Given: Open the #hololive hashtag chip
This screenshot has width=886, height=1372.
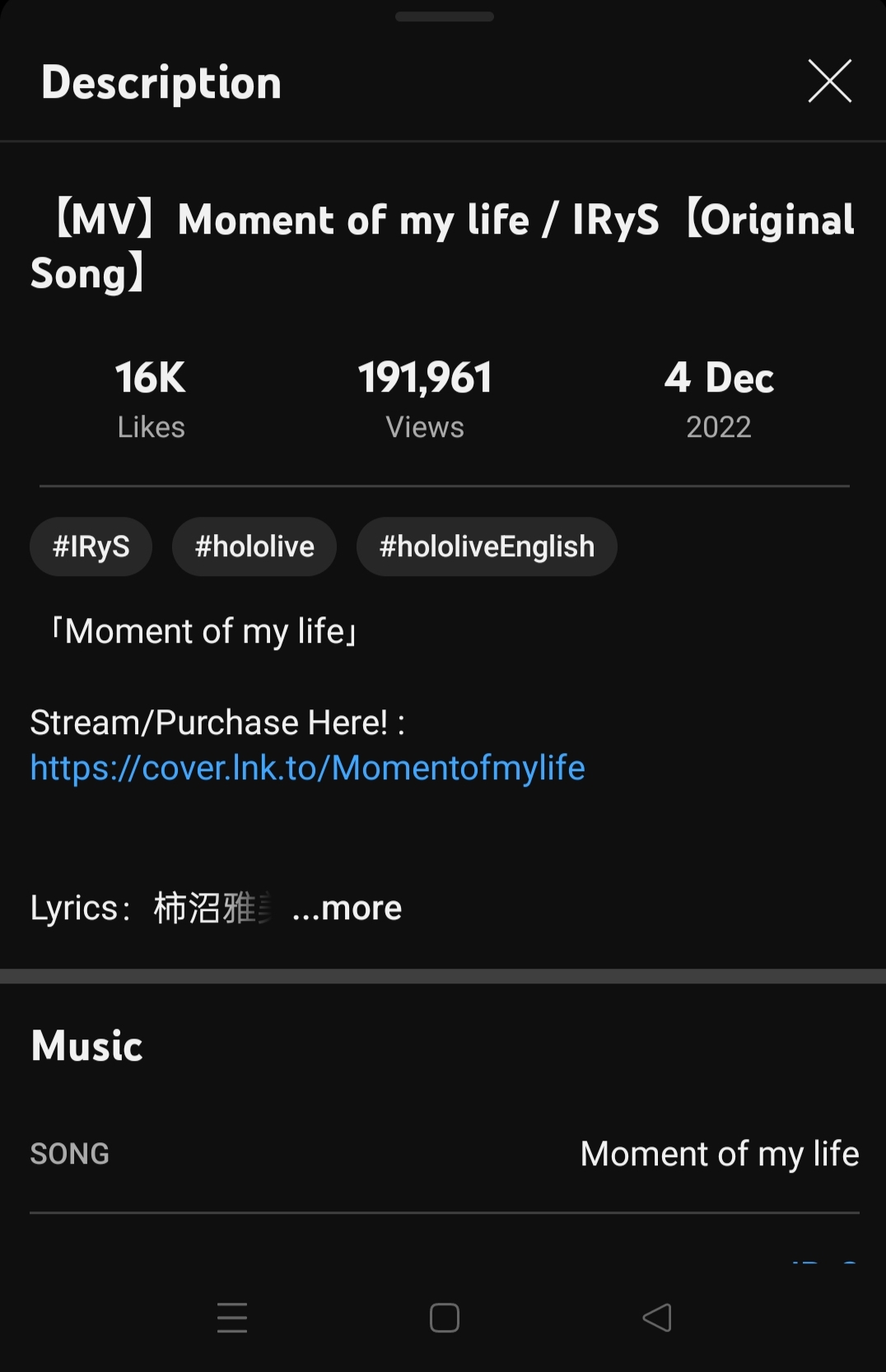Looking at the screenshot, I should click(x=254, y=546).
